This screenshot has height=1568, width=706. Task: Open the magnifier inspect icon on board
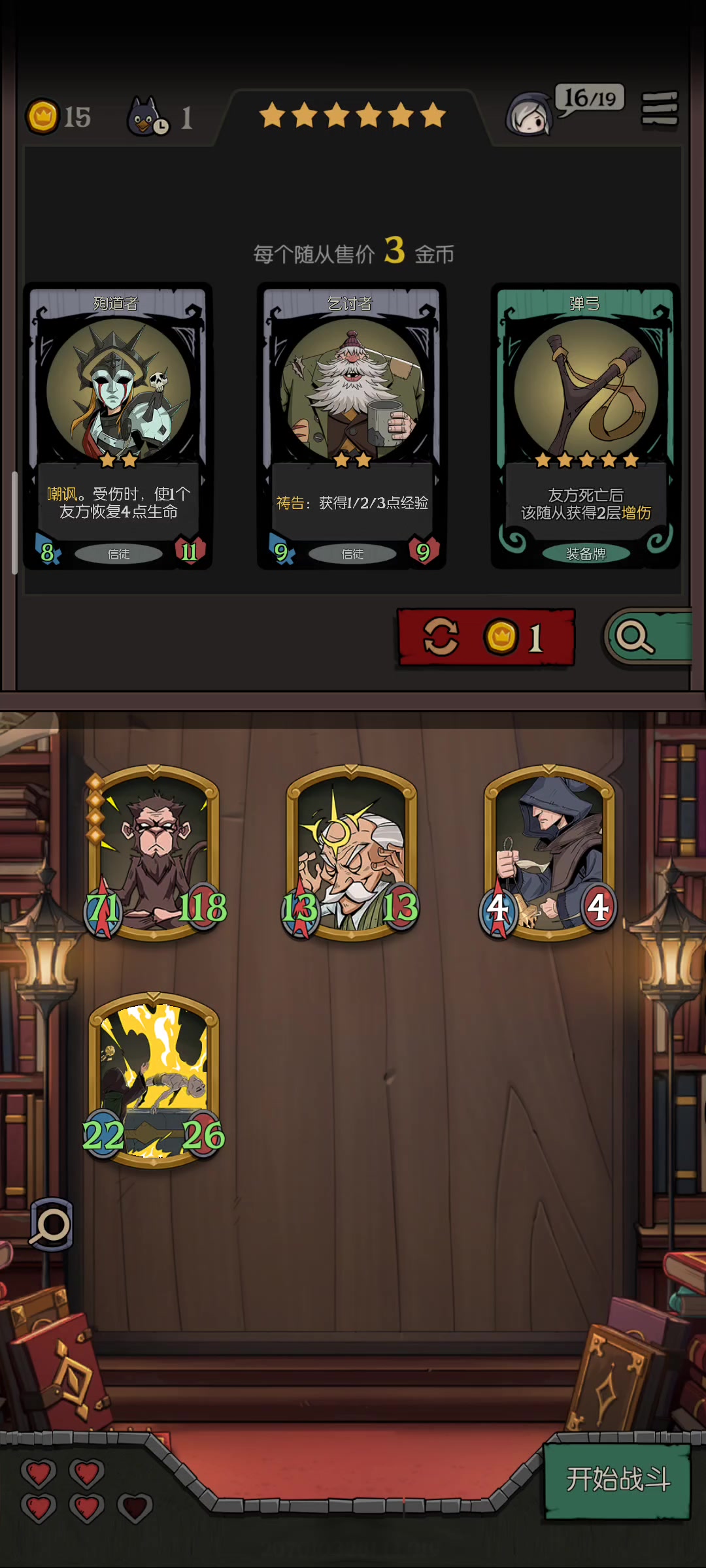coord(50,1226)
